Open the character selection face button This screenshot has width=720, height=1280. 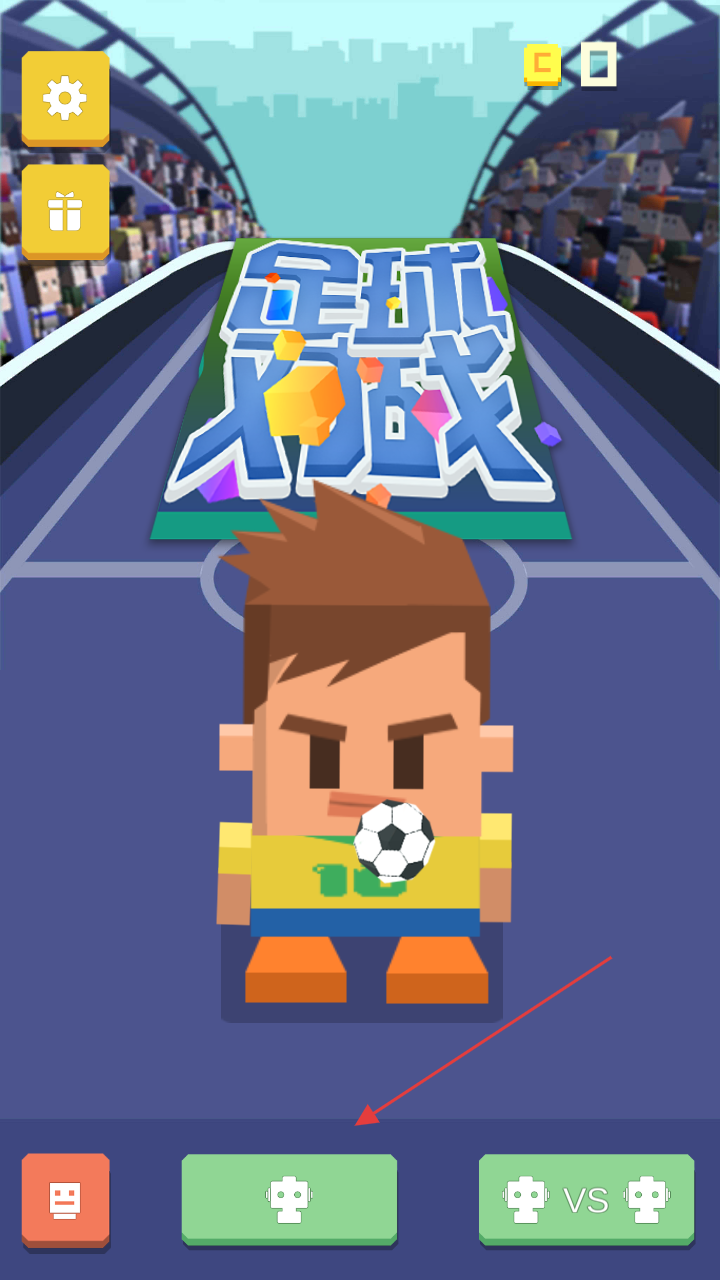pos(65,1199)
